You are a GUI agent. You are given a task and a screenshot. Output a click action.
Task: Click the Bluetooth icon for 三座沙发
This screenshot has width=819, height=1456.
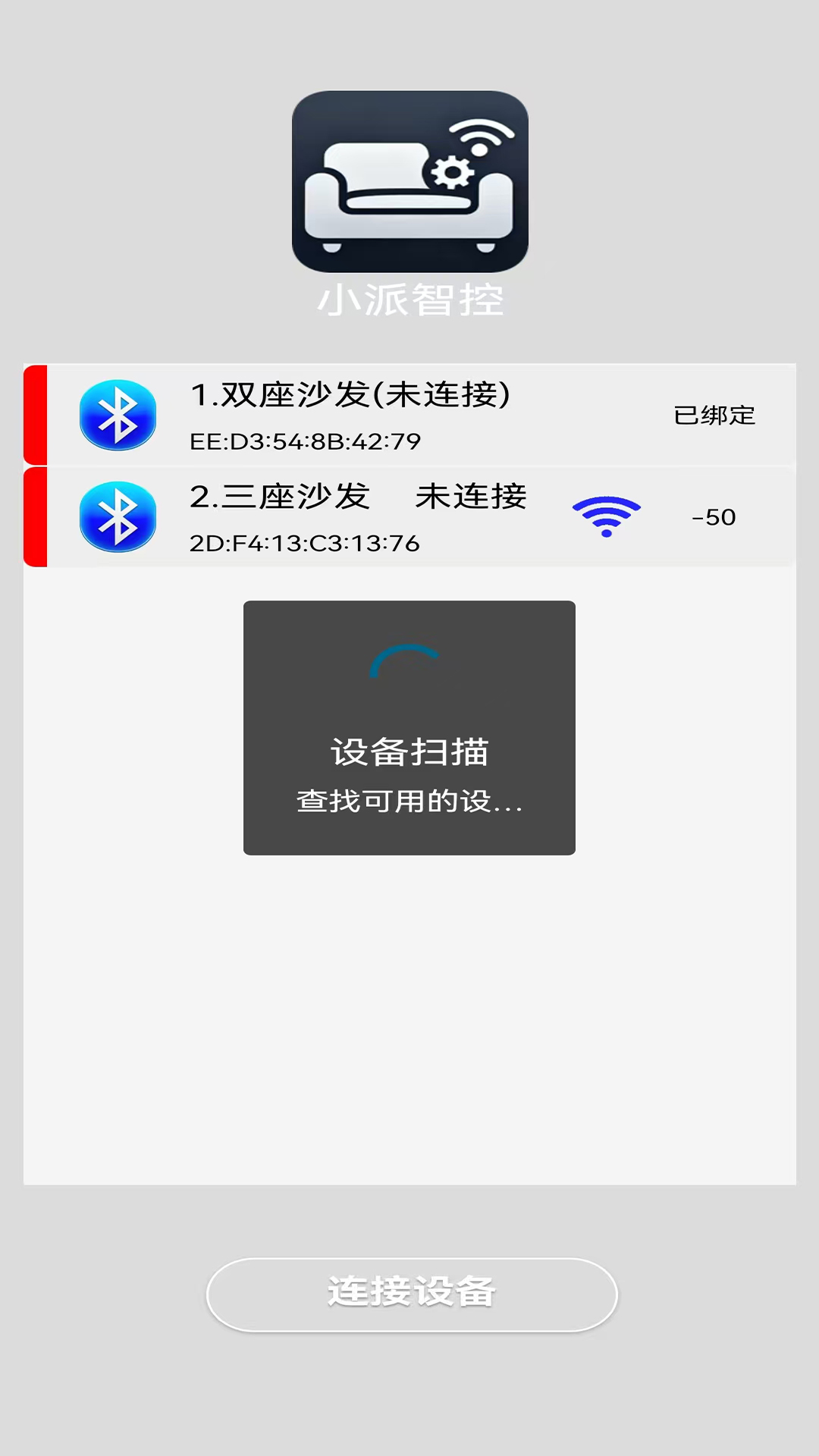pyautogui.click(x=117, y=517)
